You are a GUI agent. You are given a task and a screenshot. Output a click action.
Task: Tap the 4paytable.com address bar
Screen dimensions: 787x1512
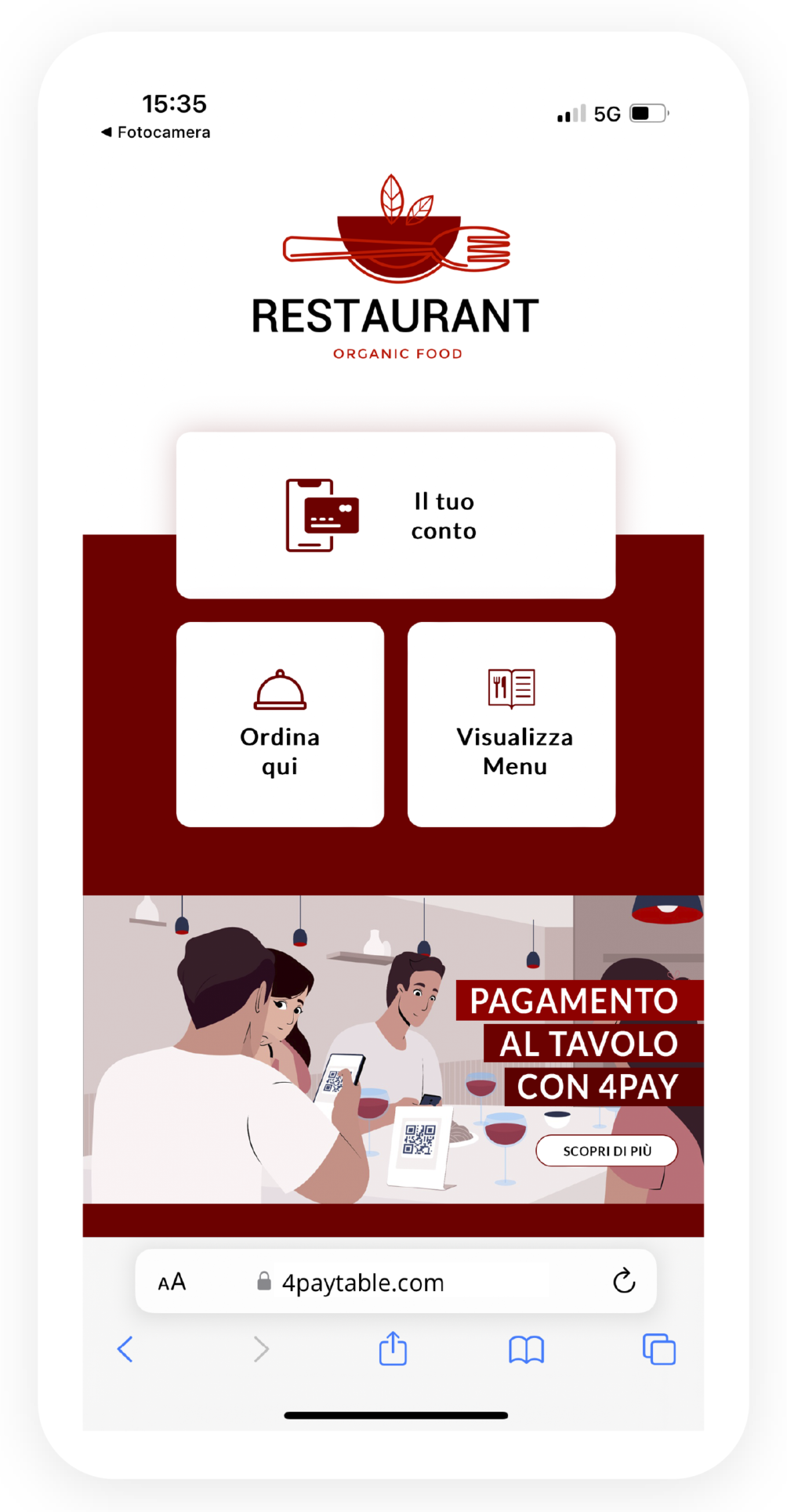tap(363, 1282)
